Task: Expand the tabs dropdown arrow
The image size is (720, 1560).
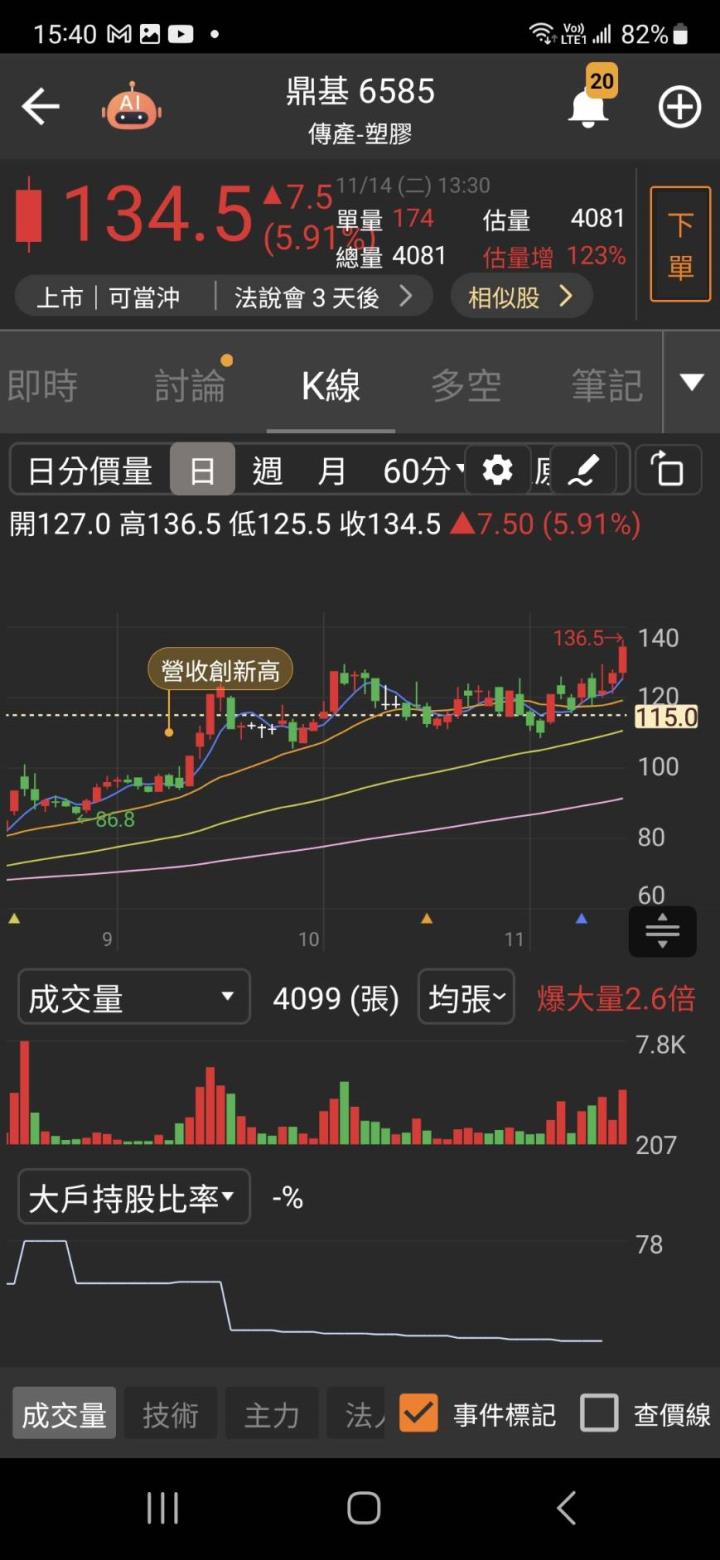Action: (x=691, y=382)
